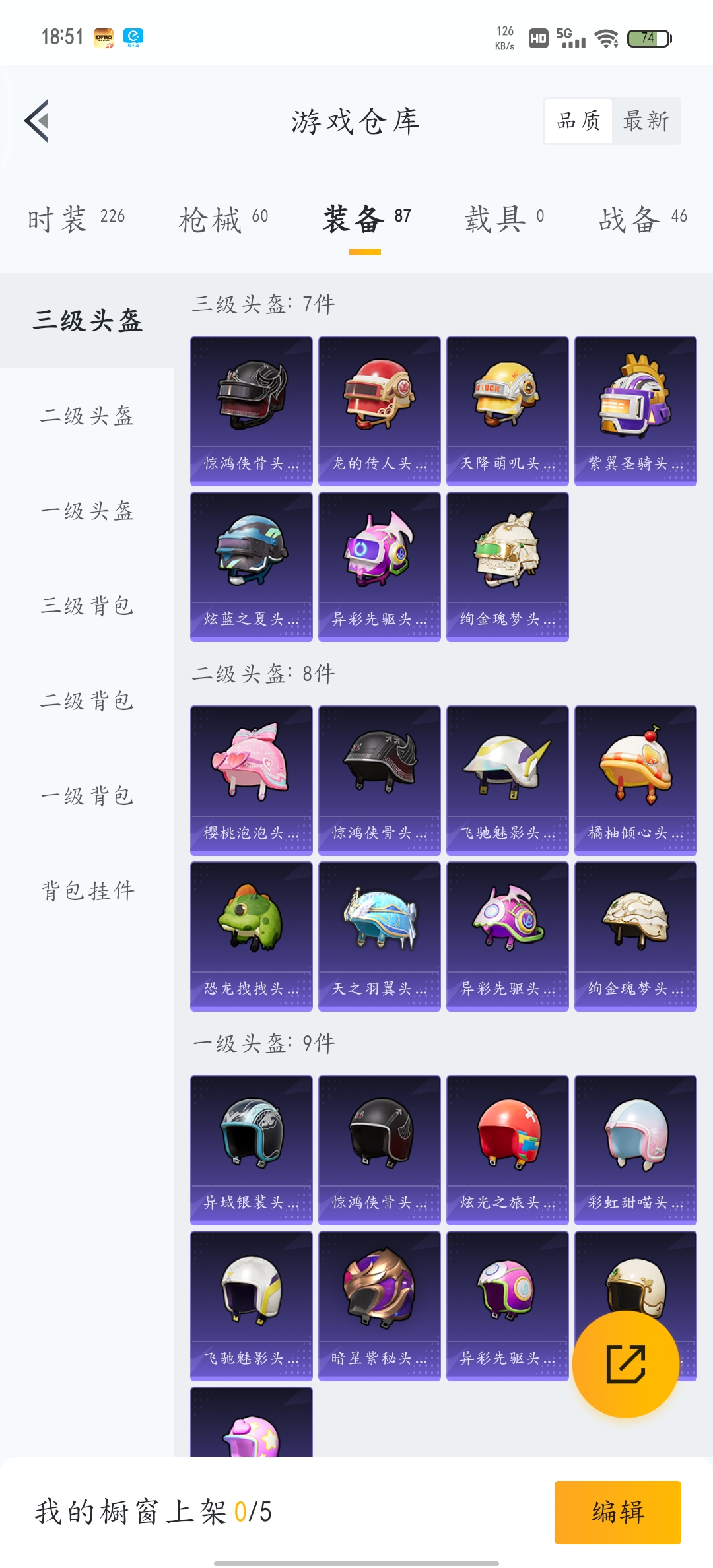Switch to the 时装 tab
Screen dimensions: 713x1568
tap(76, 218)
